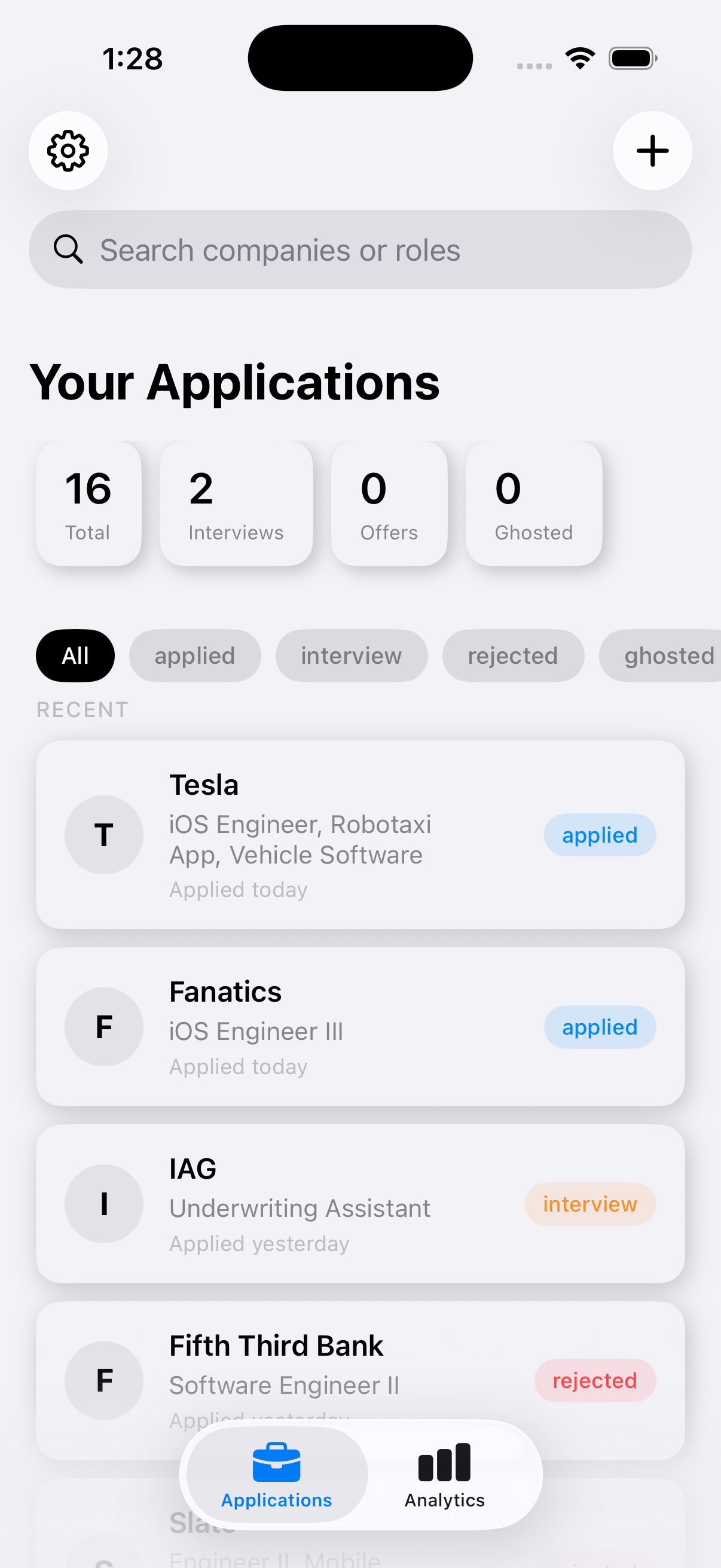Tap the 'applied' badge on Fanatics card

tap(599, 1026)
